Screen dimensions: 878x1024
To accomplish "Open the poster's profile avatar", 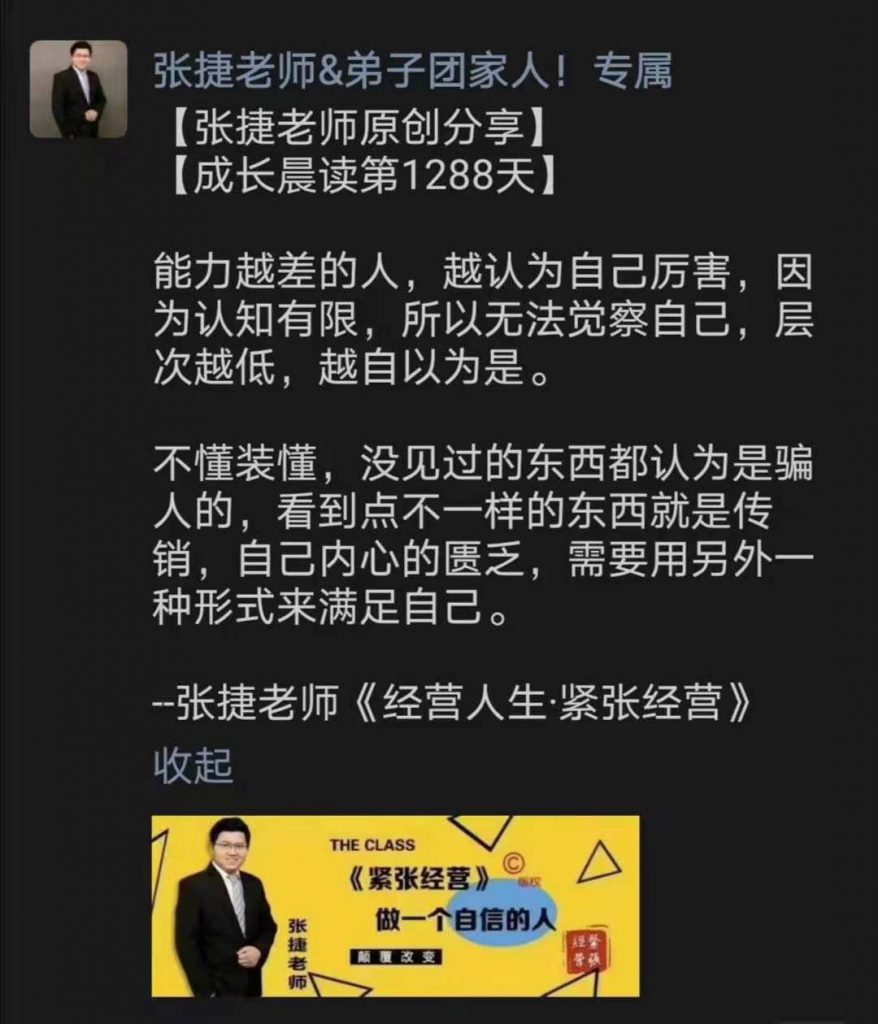I will (x=78, y=89).
